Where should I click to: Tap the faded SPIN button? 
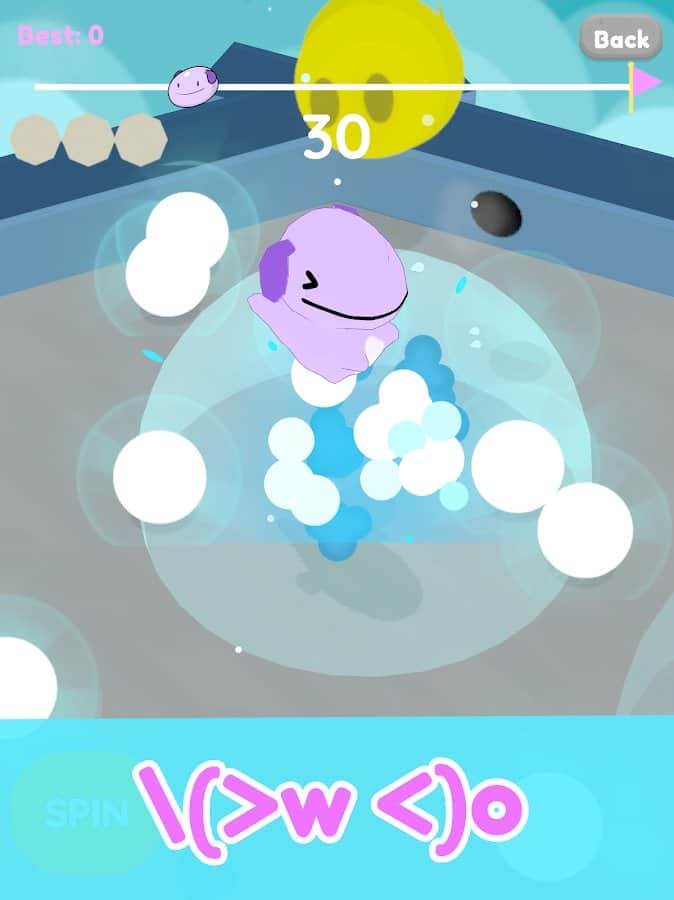point(86,812)
